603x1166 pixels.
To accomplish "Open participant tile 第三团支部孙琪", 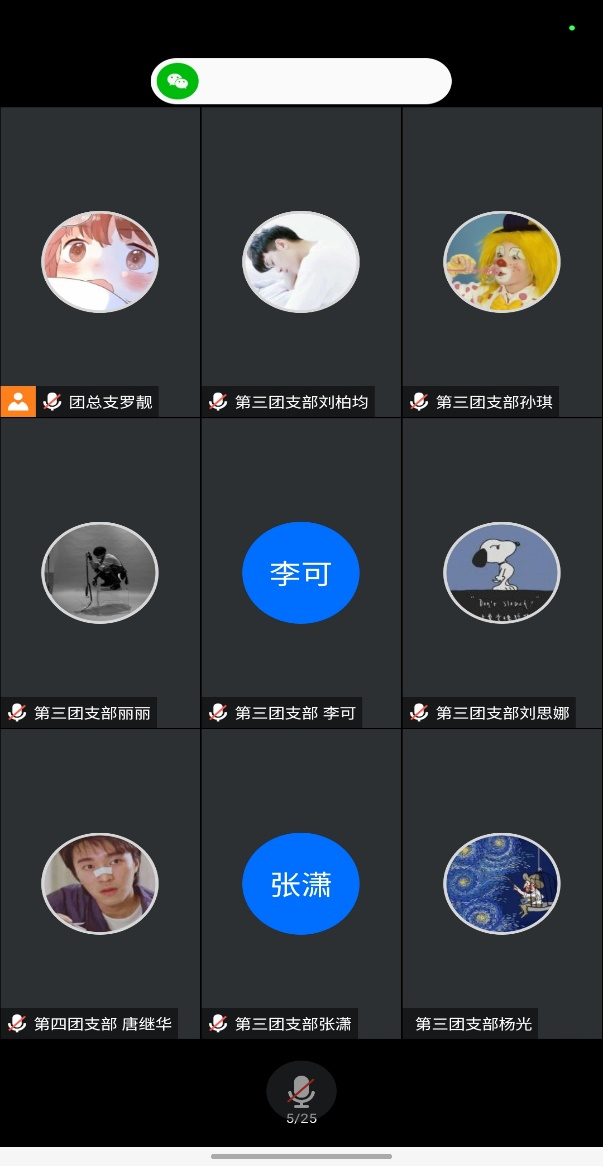I will [502, 262].
